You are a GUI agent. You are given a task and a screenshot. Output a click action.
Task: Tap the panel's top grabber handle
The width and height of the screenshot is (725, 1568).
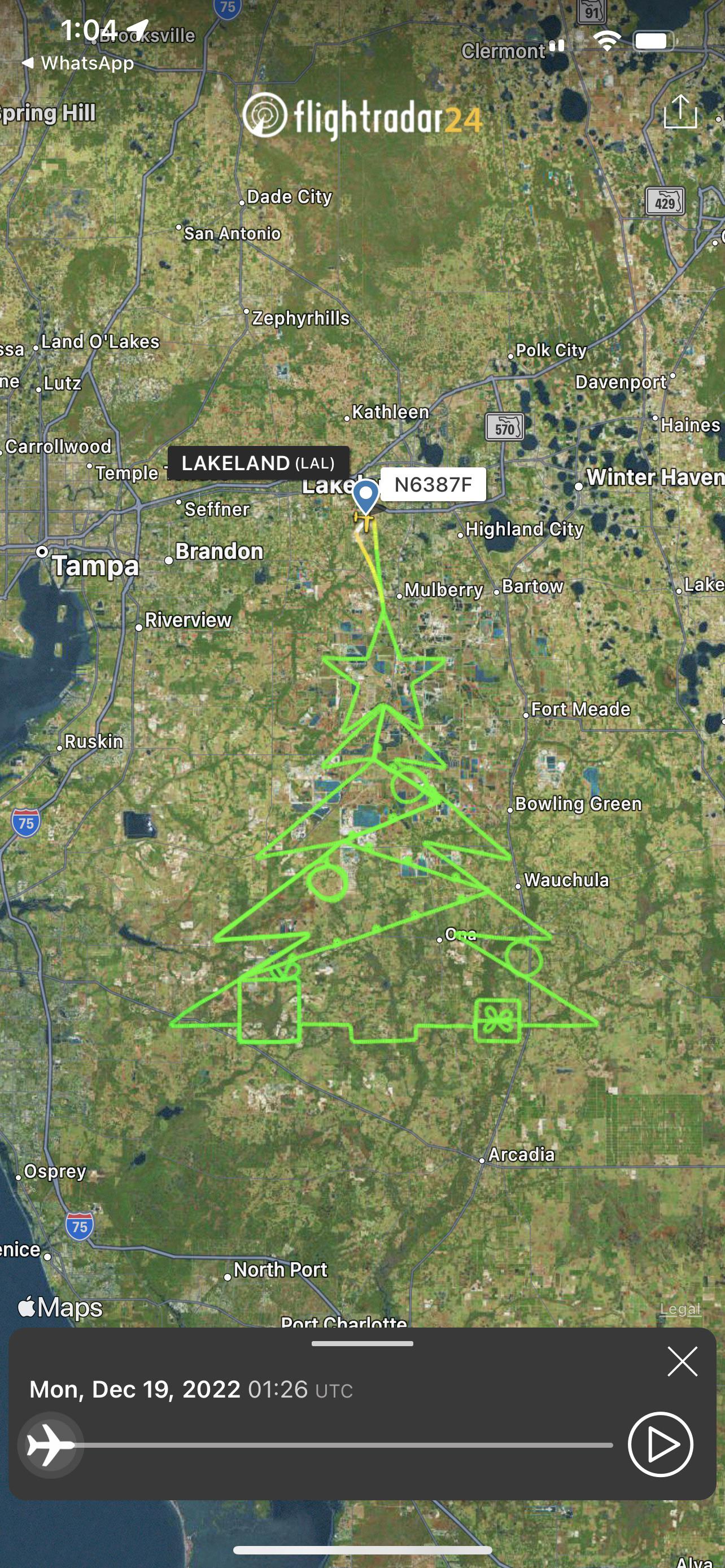click(x=362, y=1344)
